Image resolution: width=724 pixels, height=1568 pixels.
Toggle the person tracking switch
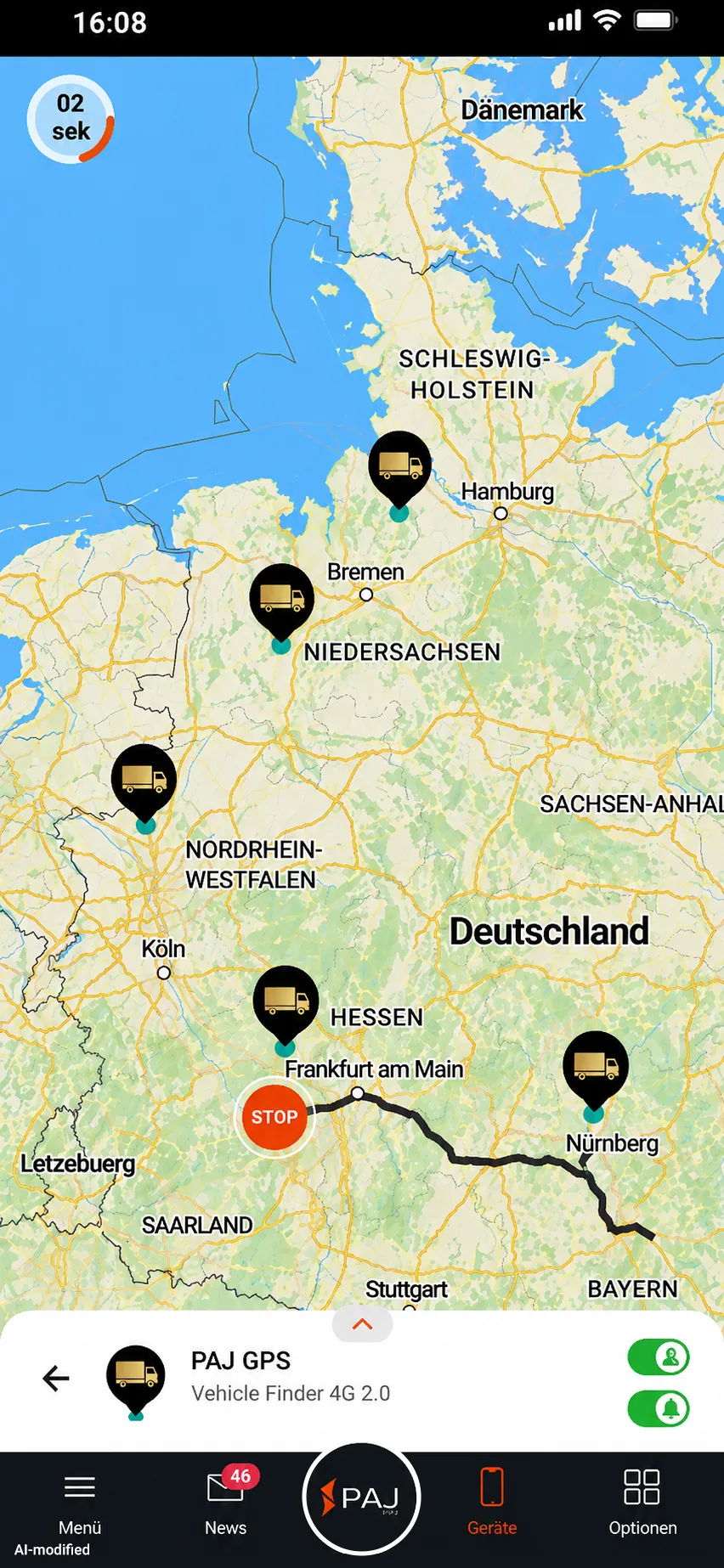659,1356
